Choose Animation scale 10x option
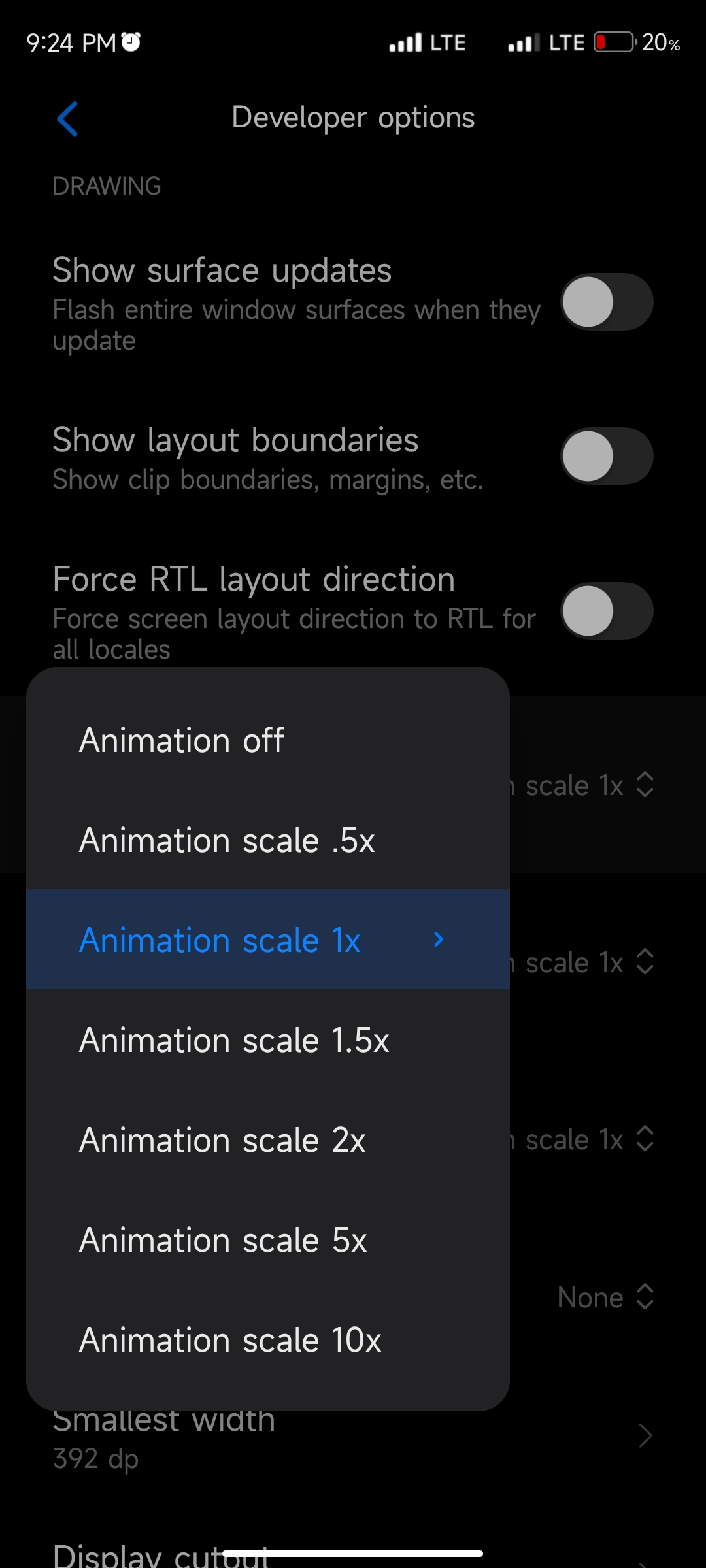Screen dimensions: 706x1568 (x=230, y=1339)
